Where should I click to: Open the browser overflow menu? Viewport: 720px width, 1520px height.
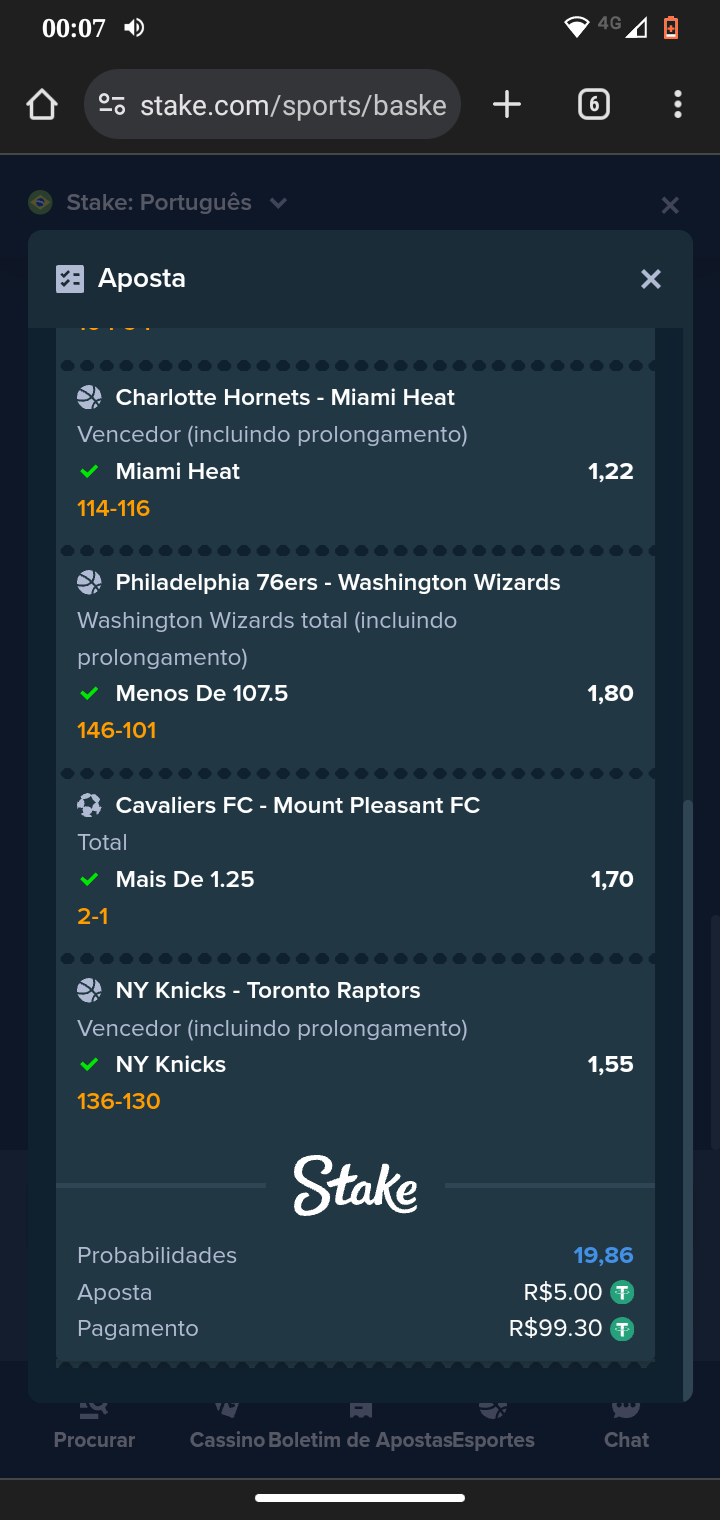tap(677, 104)
